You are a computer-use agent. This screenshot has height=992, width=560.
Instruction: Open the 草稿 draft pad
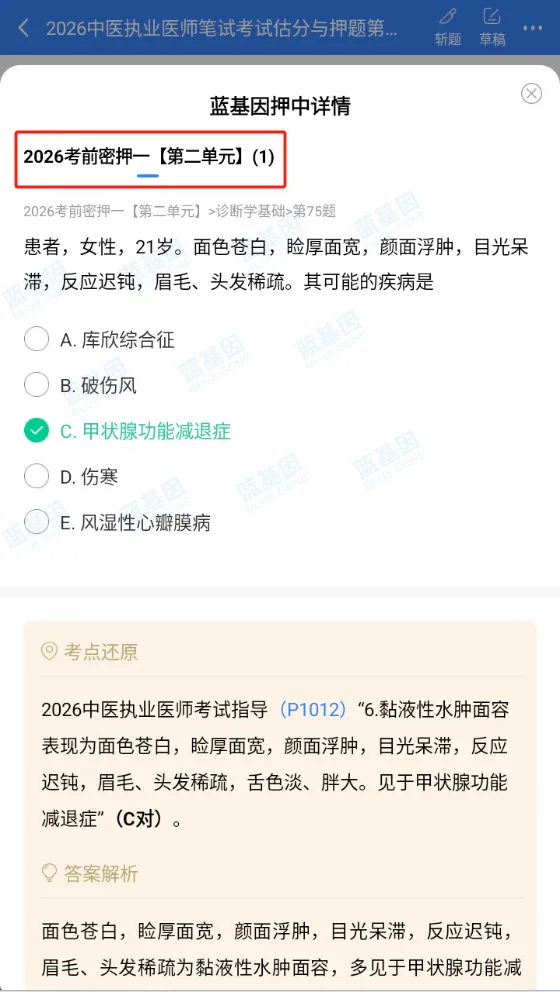pos(492,27)
